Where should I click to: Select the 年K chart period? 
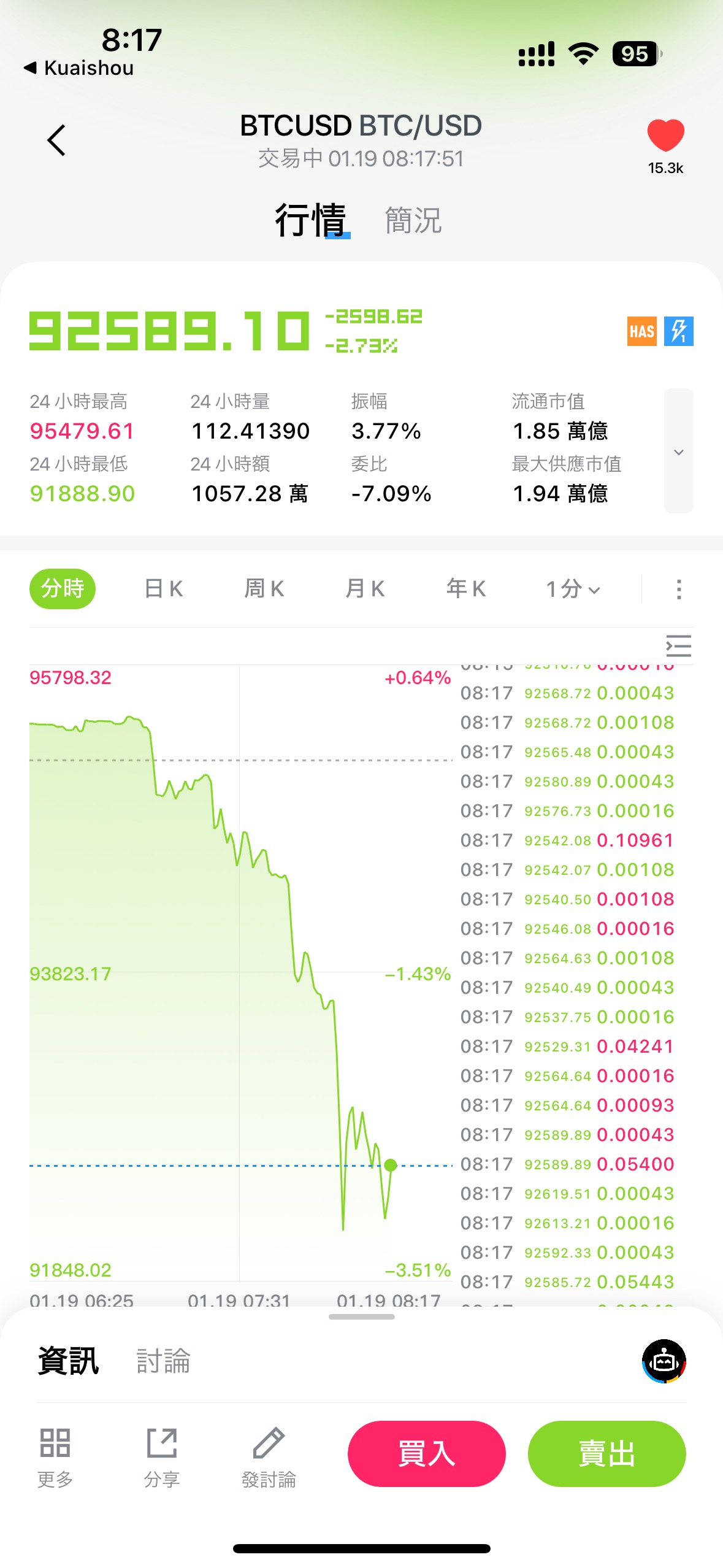[466, 589]
